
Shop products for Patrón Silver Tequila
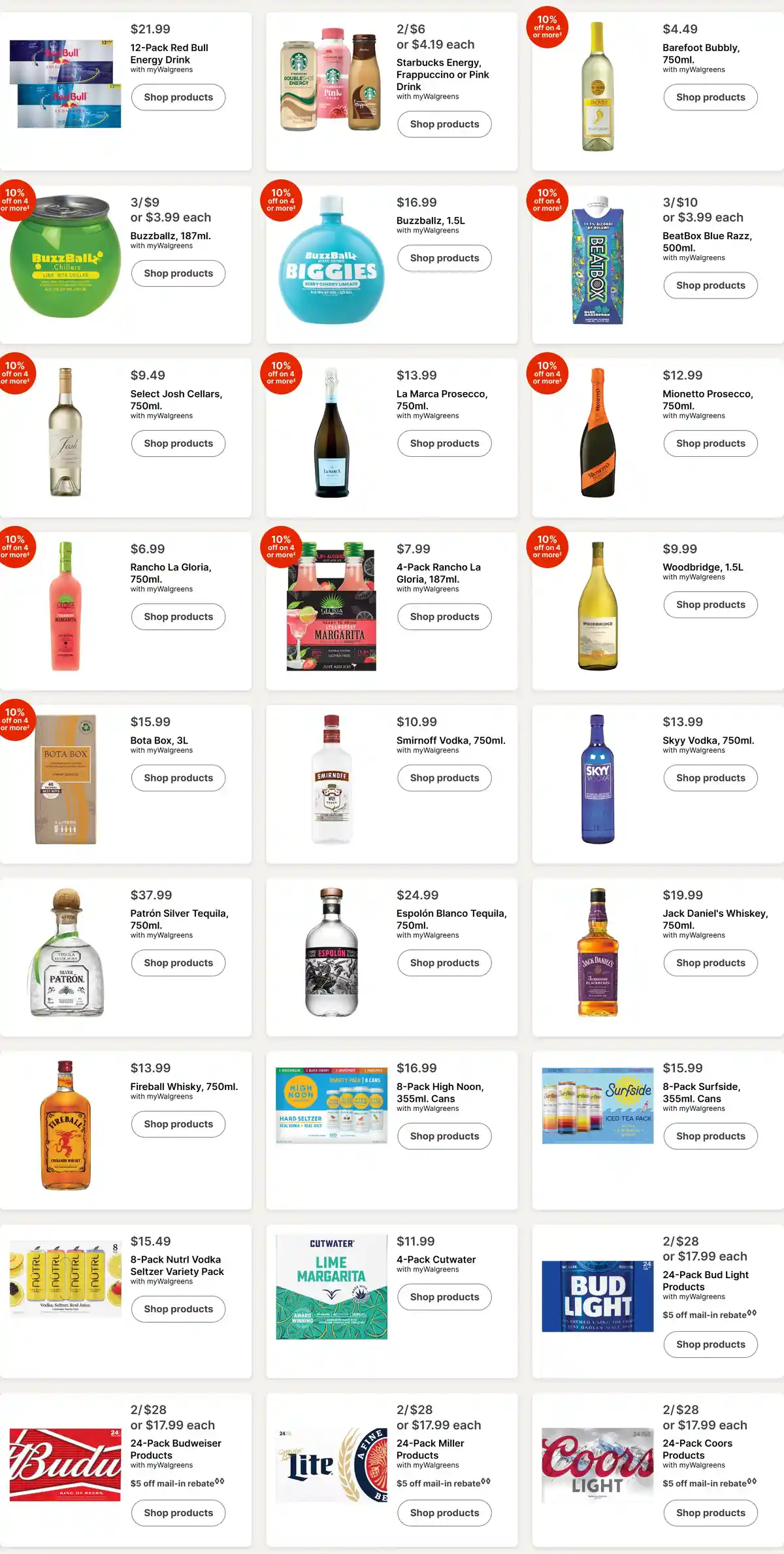(x=178, y=963)
